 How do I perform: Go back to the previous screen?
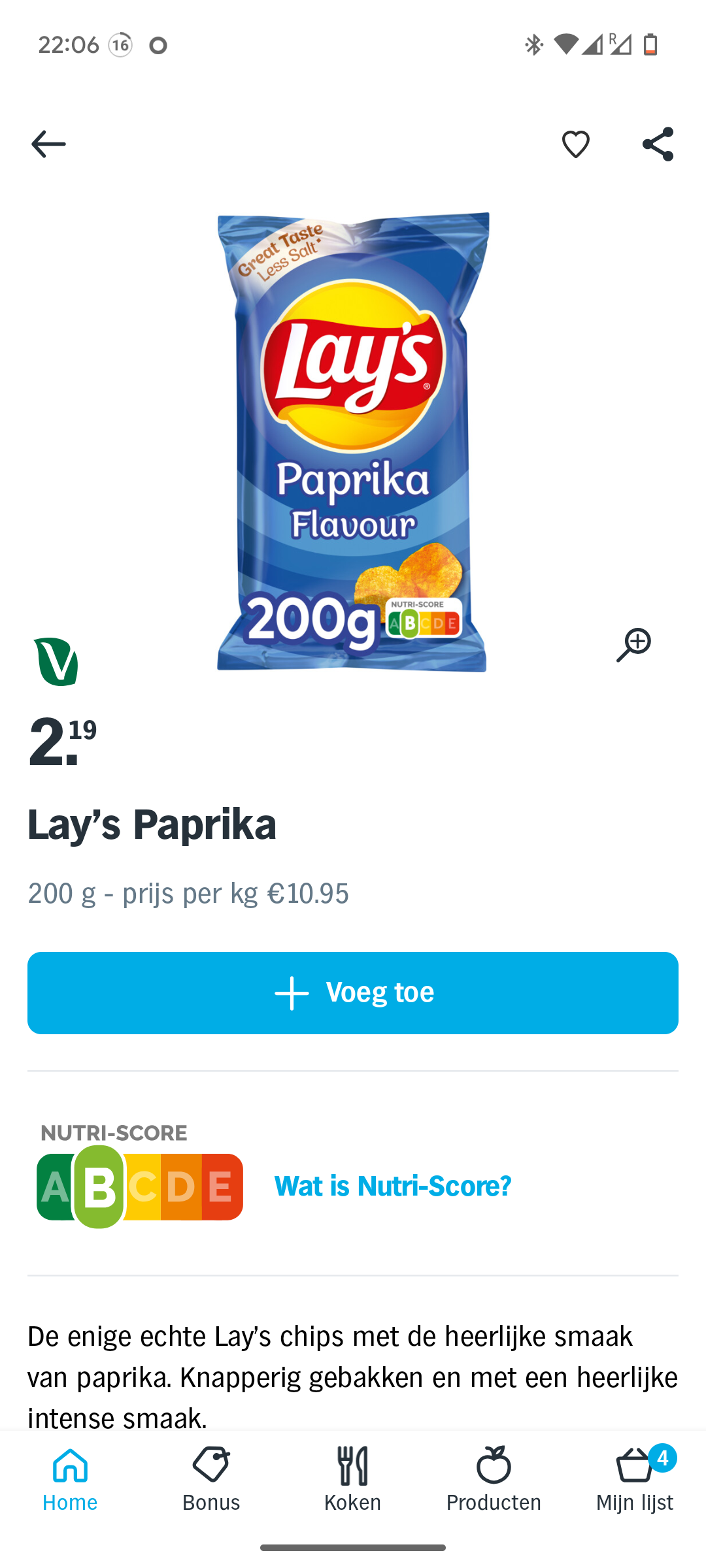pyautogui.click(x=48, y=144)
